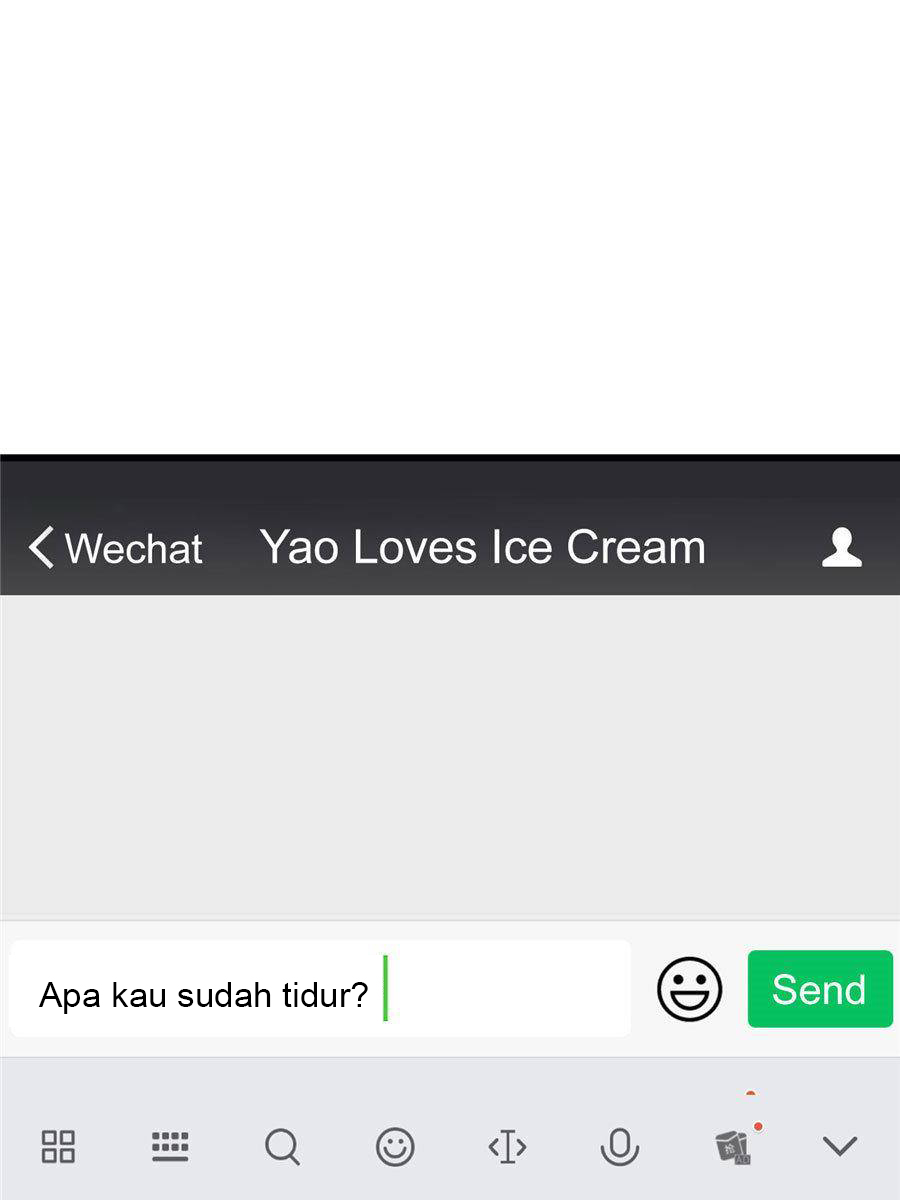Open the smiley sticker icon in the toolbar

point(395,1146)
